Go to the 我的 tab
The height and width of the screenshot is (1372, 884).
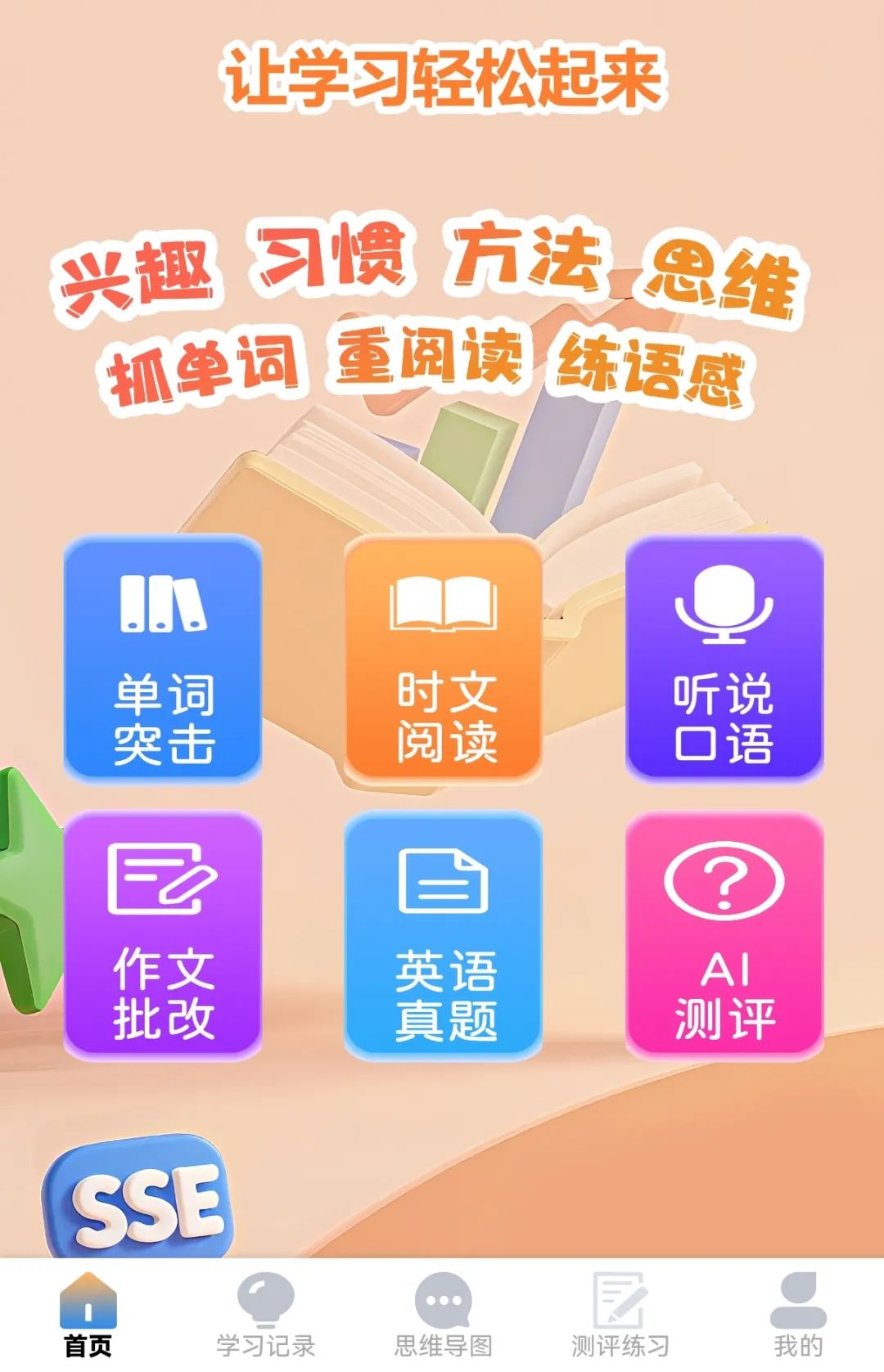798,1314
